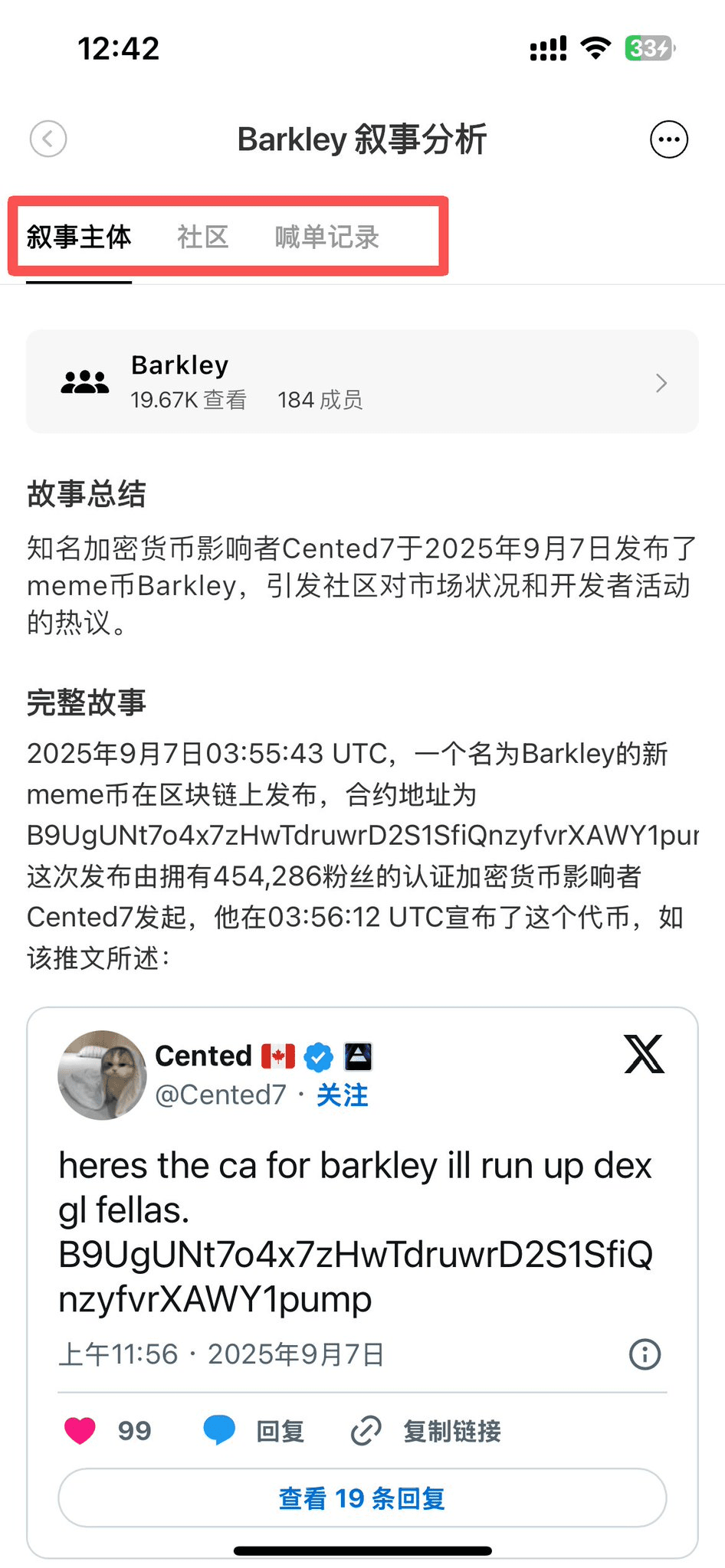View 19 replies with 查看 19 条回复
Image resolution: width=725 pixels, height=1568 pixels.
click(362, 1498)
